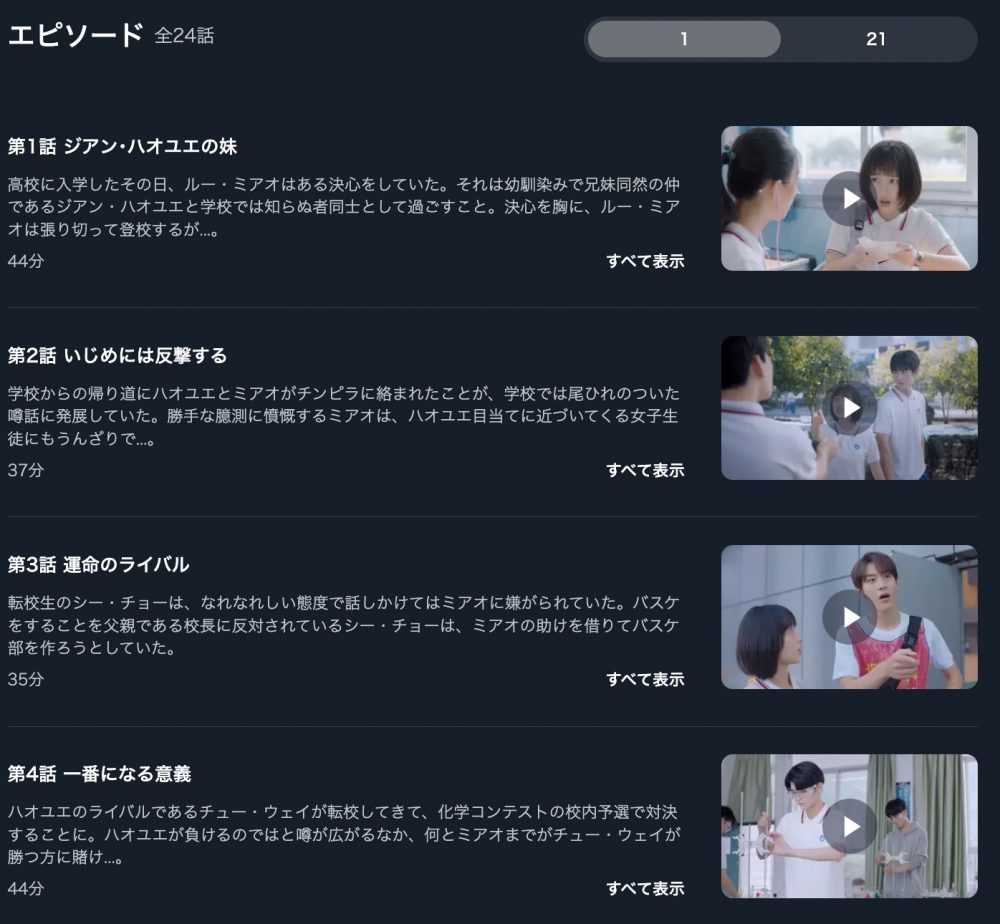Show all text for 第2話

[645, 470]
